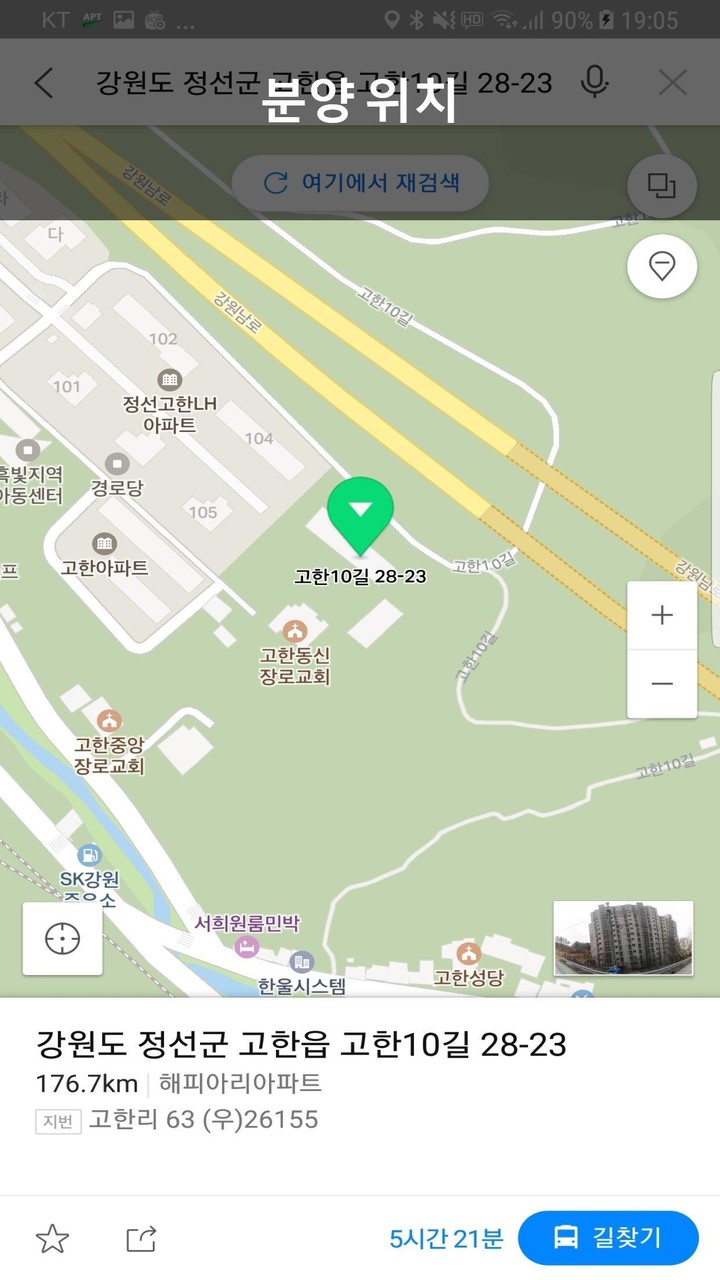This screenshot has width=720, height=1280.
Task: Tap the SK강원주유소 gas station icon
Action: 90,856
